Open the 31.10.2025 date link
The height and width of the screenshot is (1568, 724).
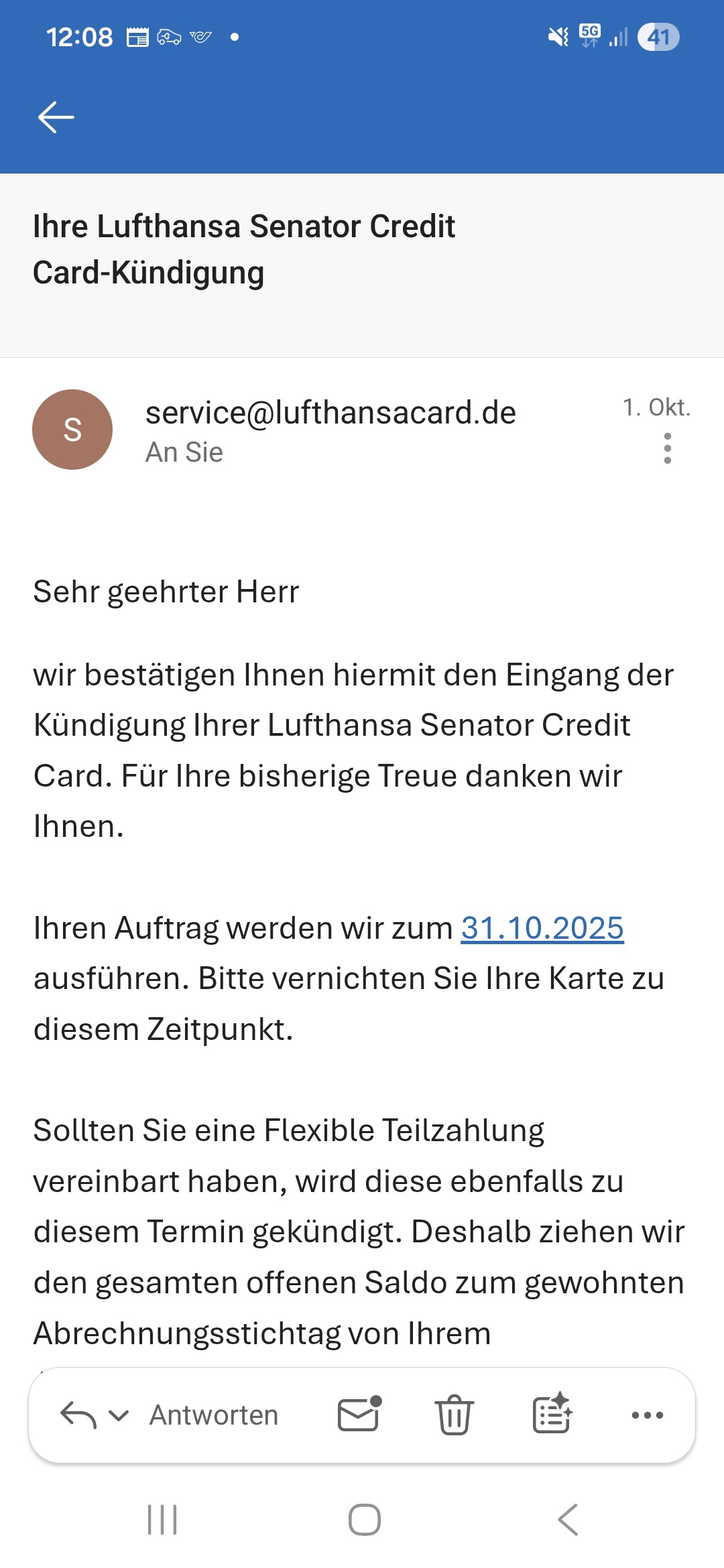[542, 928]
